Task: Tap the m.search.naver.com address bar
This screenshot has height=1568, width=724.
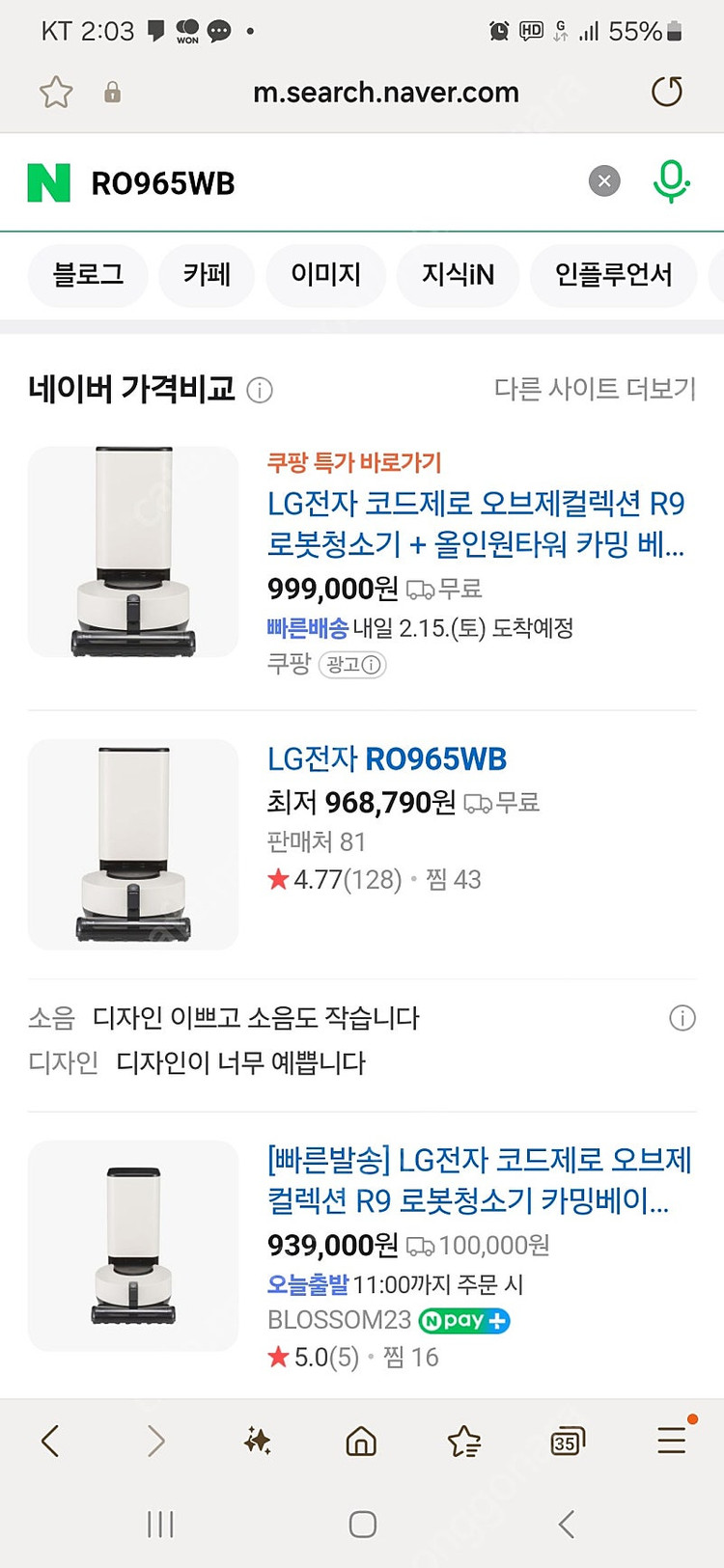Action: coord(385,93)
